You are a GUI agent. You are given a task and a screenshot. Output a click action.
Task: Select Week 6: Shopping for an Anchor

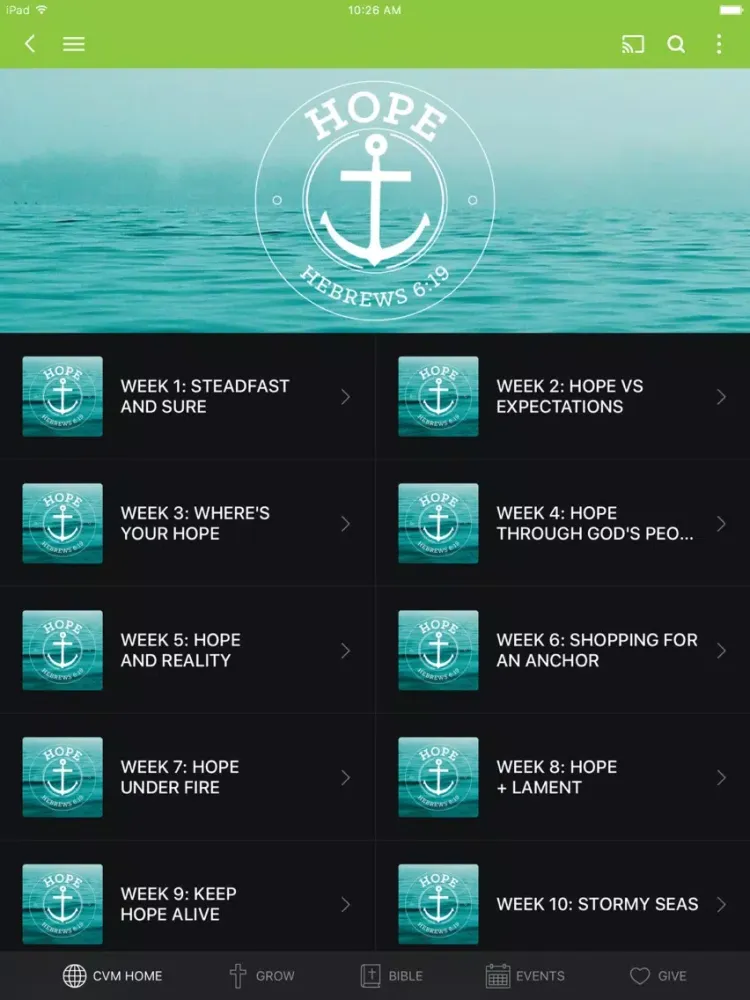coord(562,650)
